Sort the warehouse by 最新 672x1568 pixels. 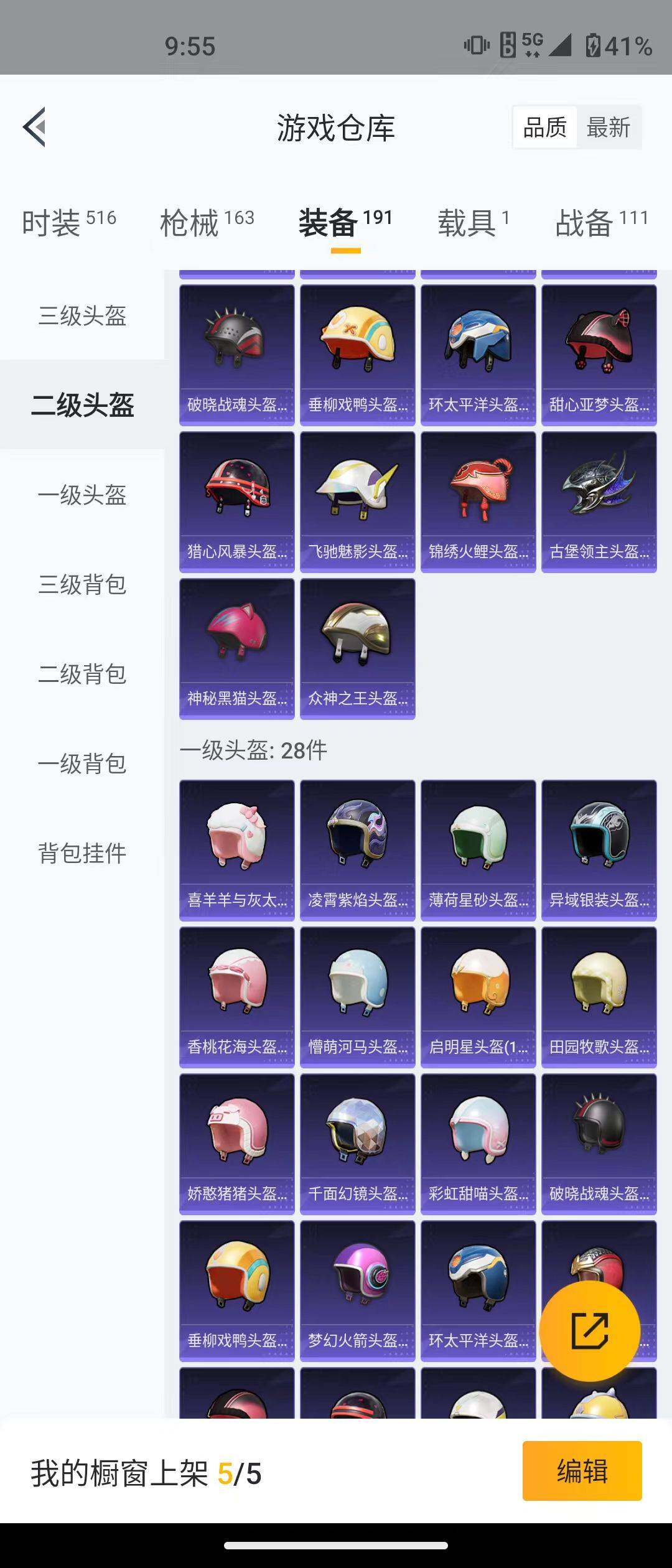(608, 128)
